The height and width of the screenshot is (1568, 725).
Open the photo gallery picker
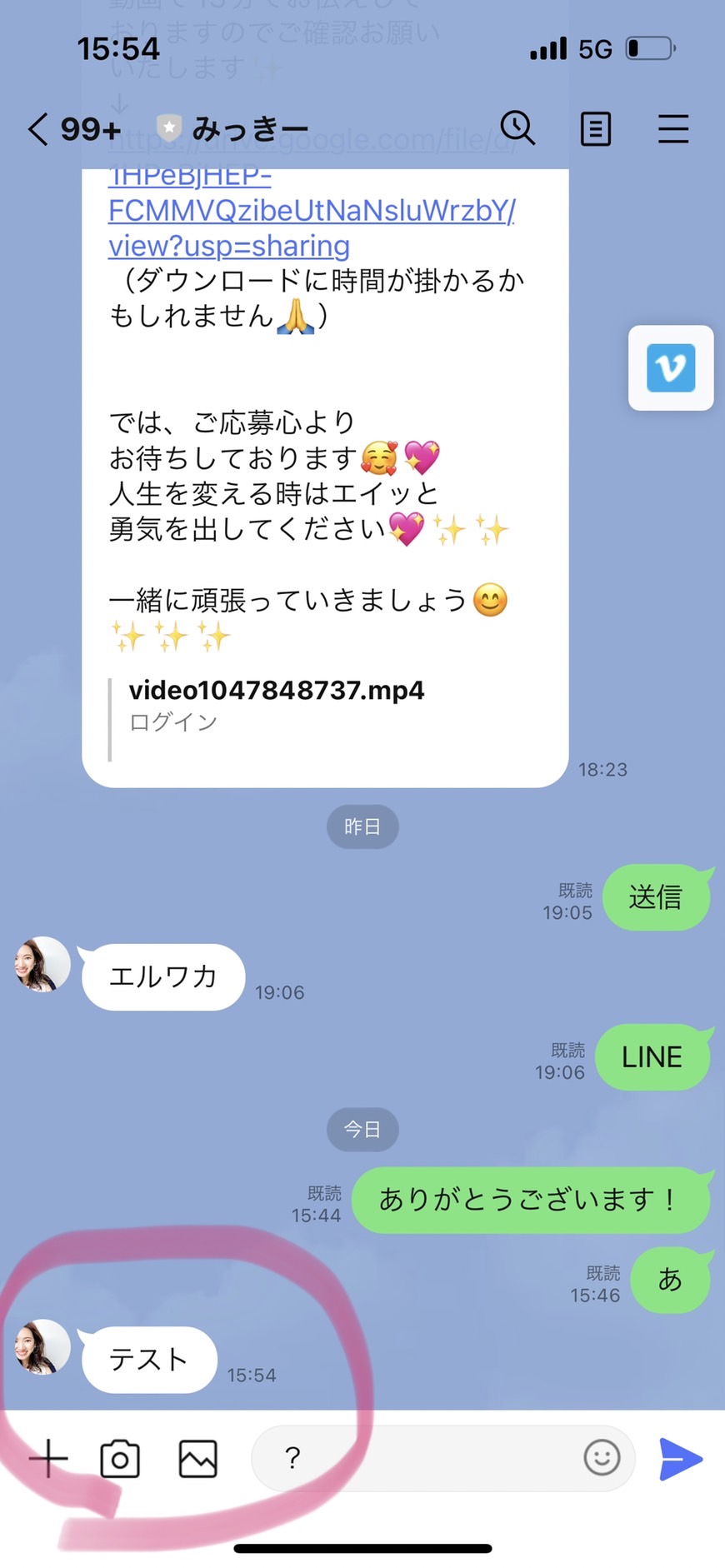pyautogui.click(x=197, y=1459)
